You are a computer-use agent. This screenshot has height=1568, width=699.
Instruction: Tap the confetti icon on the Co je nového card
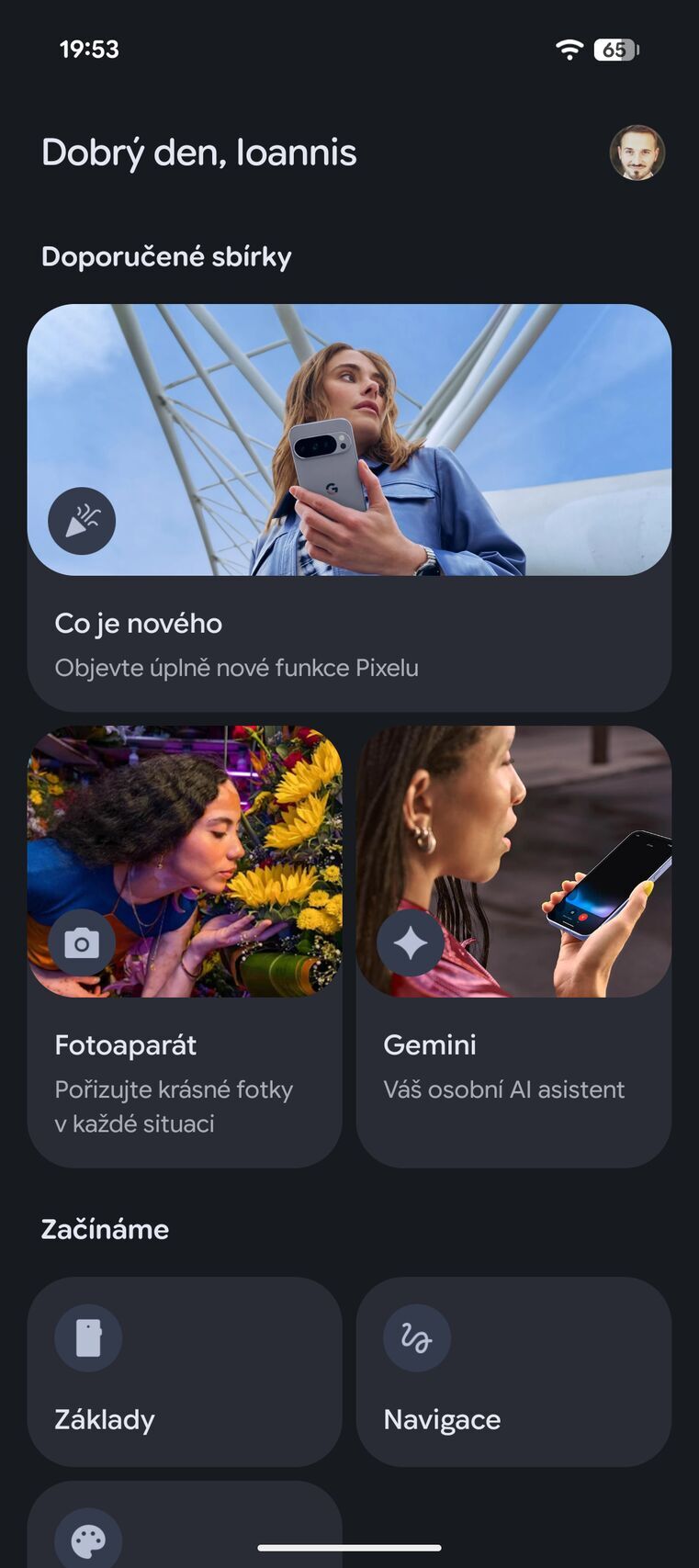82,521
